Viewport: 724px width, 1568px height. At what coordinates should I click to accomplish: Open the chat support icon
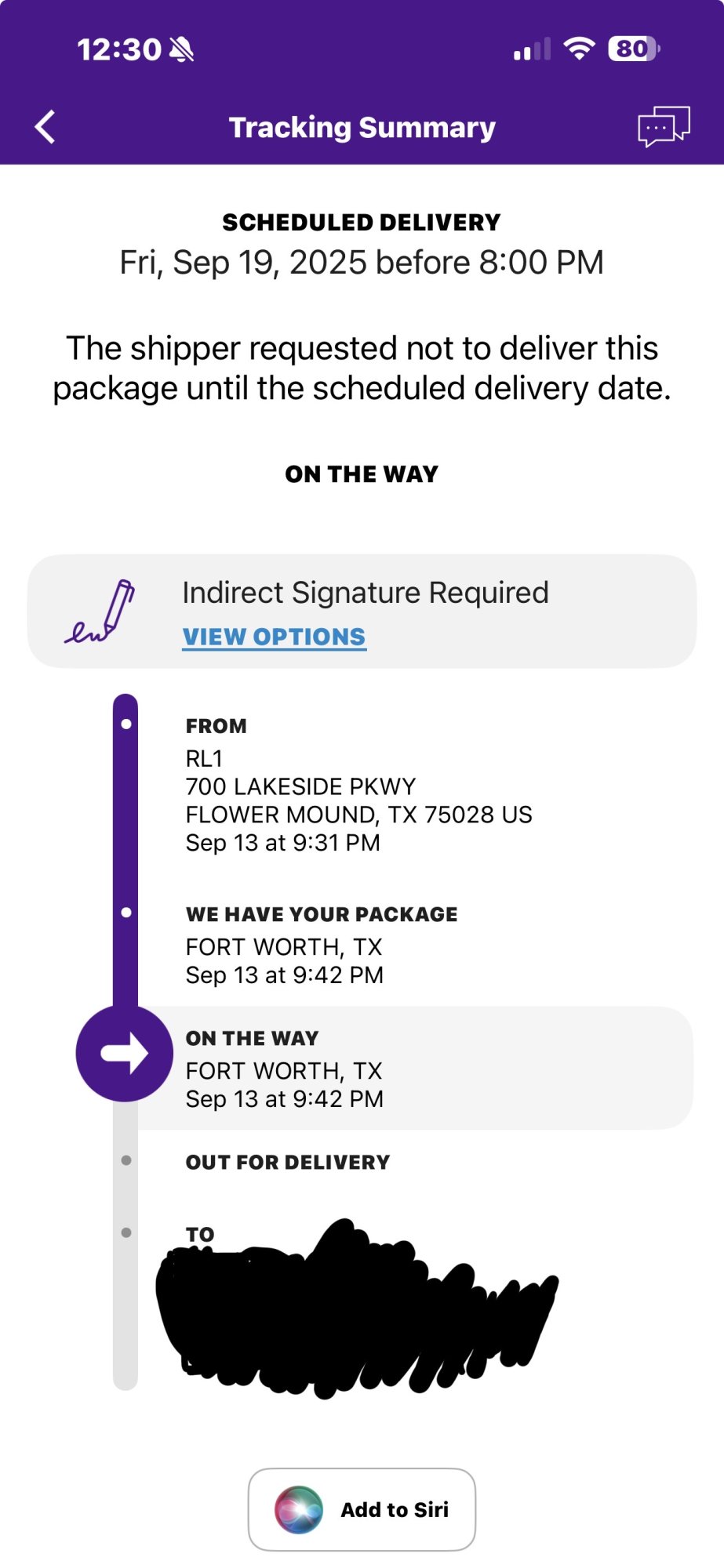(x=663, y=126)
